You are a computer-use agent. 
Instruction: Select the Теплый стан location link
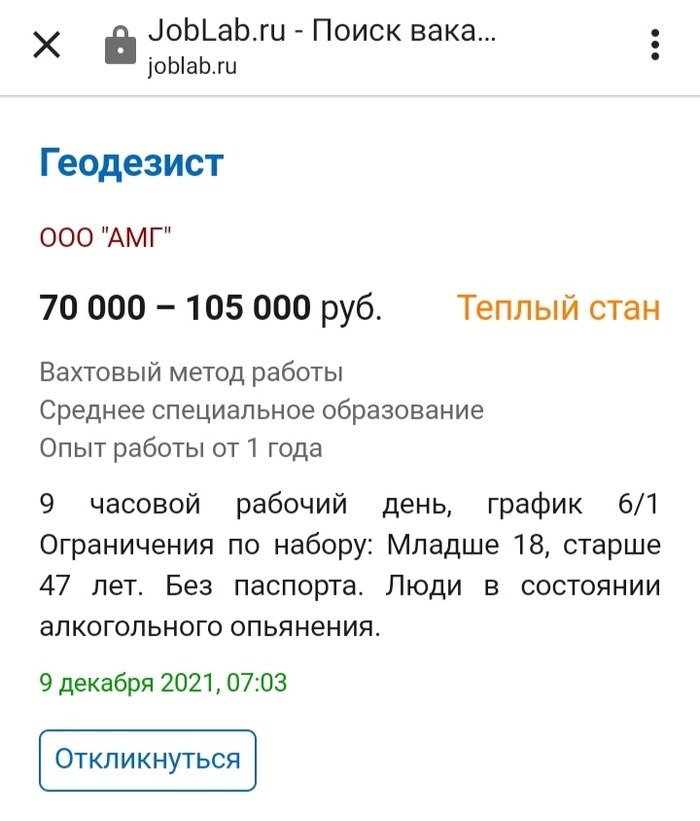[x=558, y=308]
